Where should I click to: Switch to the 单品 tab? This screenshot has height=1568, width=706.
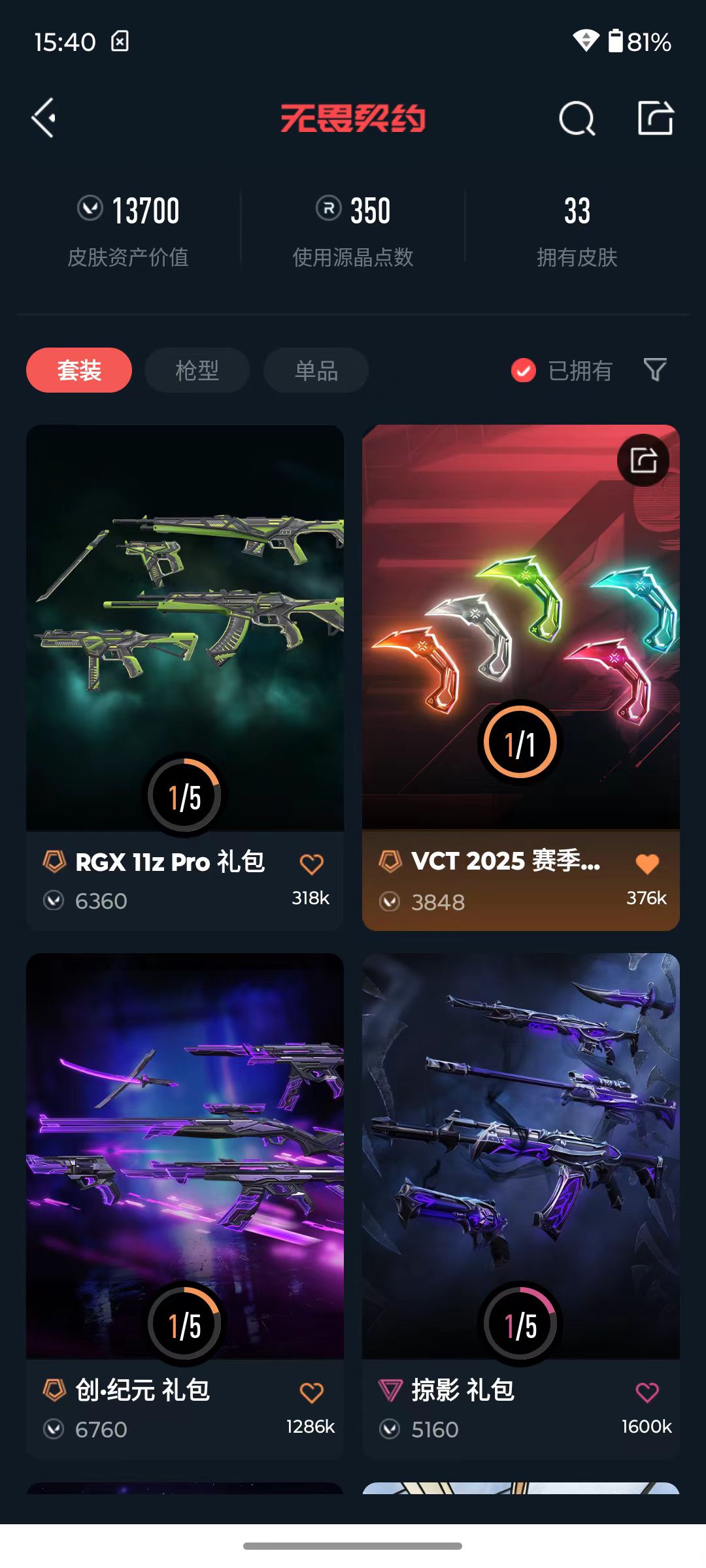(316, 370)
